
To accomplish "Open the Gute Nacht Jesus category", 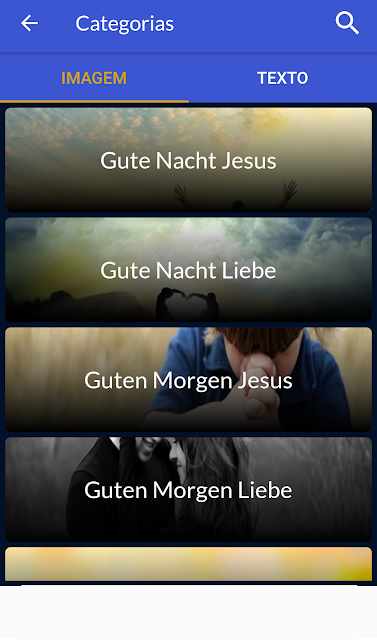I will [x=188, y=160].
